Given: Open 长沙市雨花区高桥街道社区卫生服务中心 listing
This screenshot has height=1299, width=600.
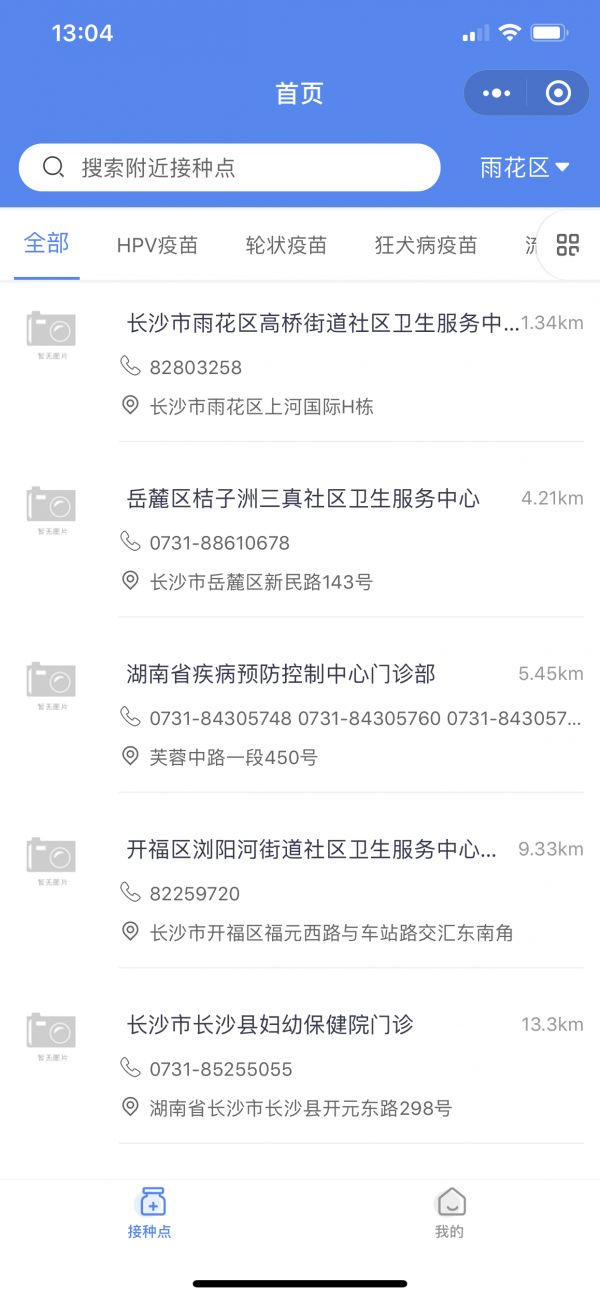Looking at the screenshot, I should [323, 323].
